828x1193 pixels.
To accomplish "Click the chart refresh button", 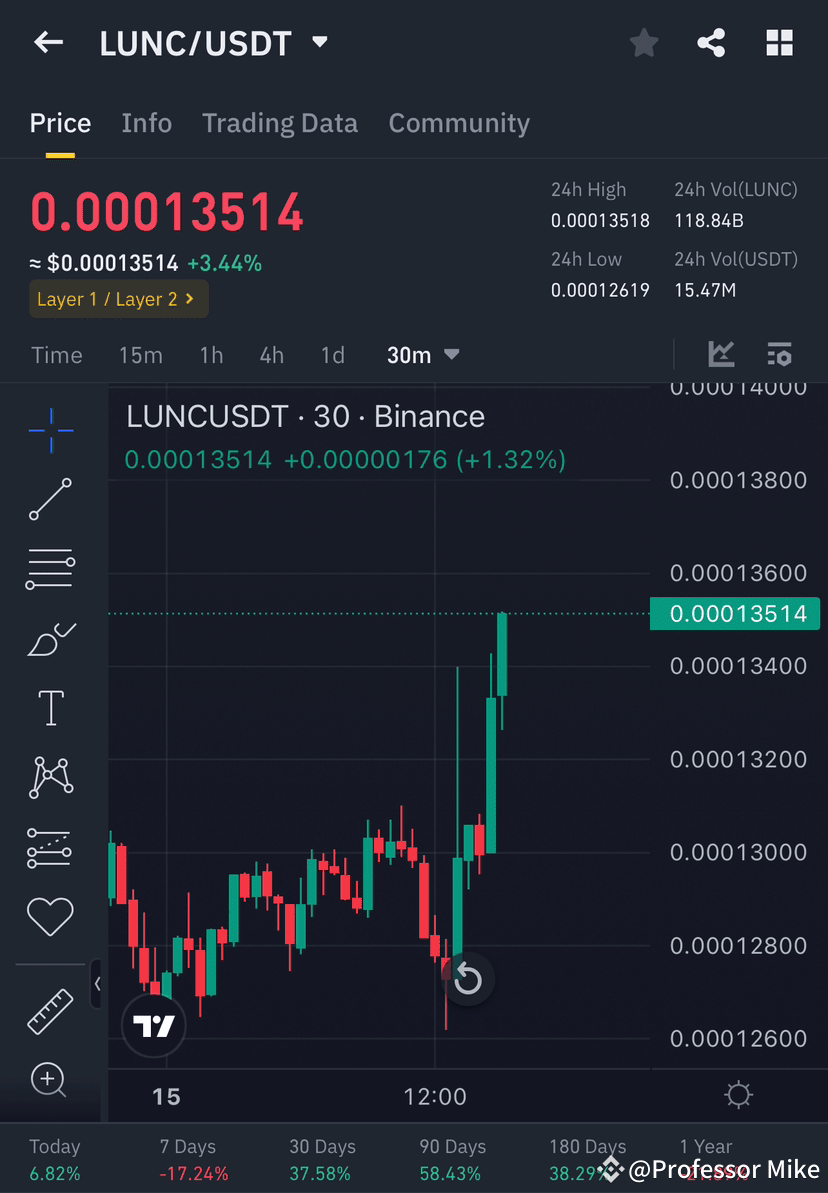I will pyautogui.click(x=468, y=979).
